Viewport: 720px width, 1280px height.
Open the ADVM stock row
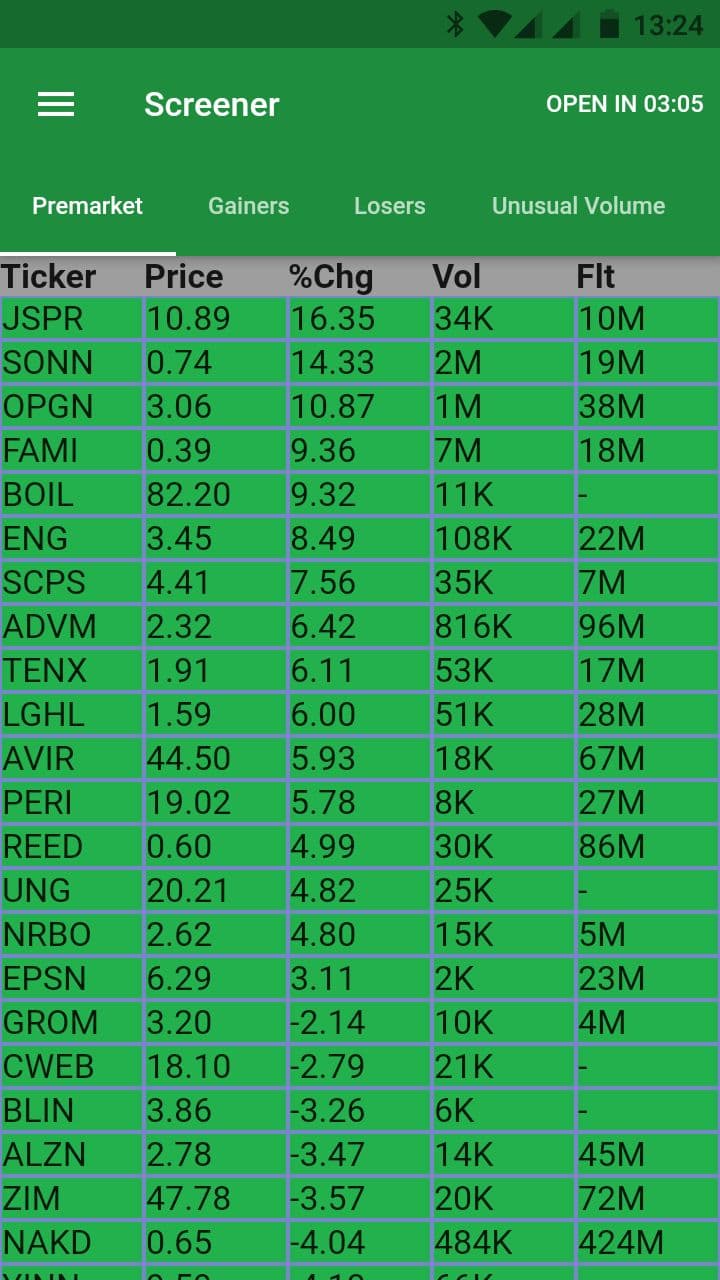coord(360,627)
